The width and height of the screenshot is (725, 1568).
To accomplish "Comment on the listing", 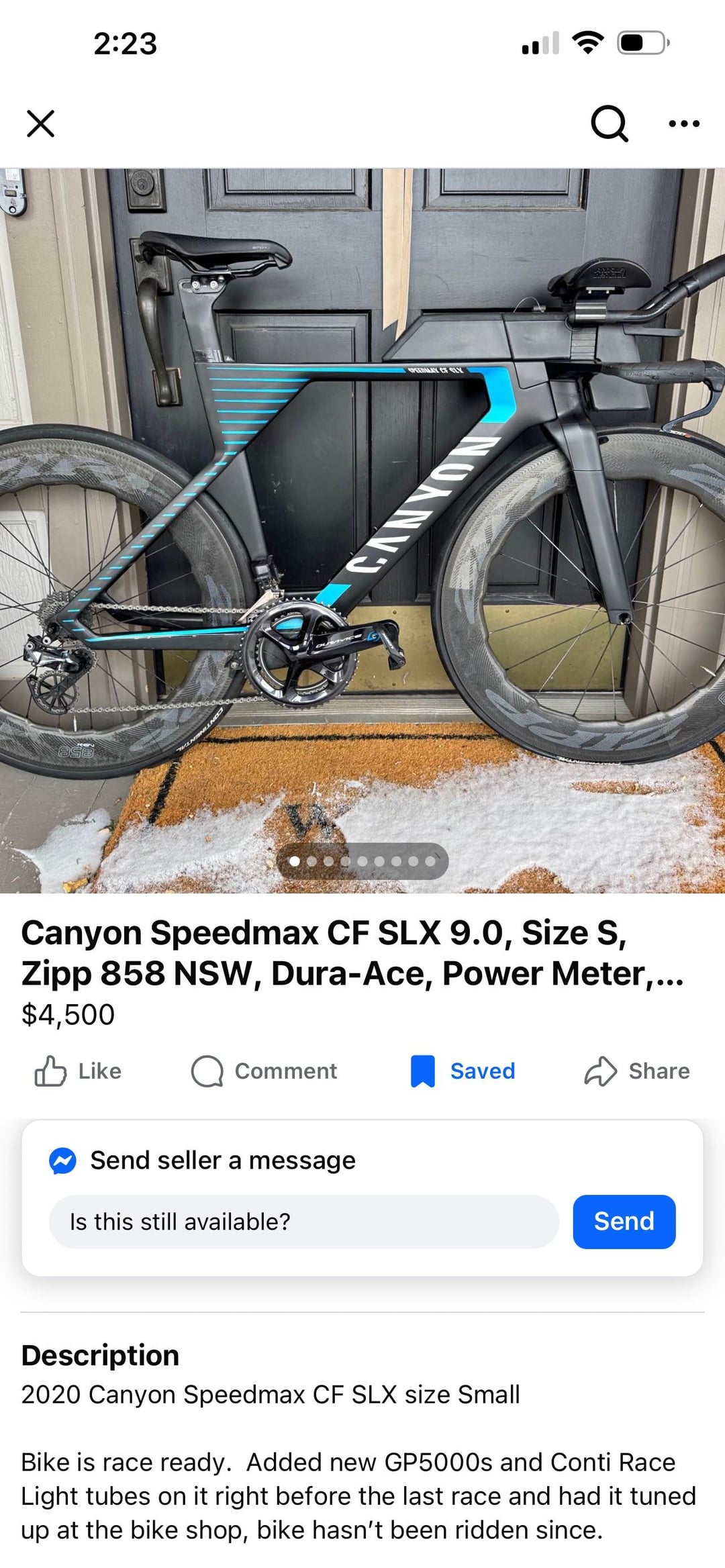I will [264, 1071].
